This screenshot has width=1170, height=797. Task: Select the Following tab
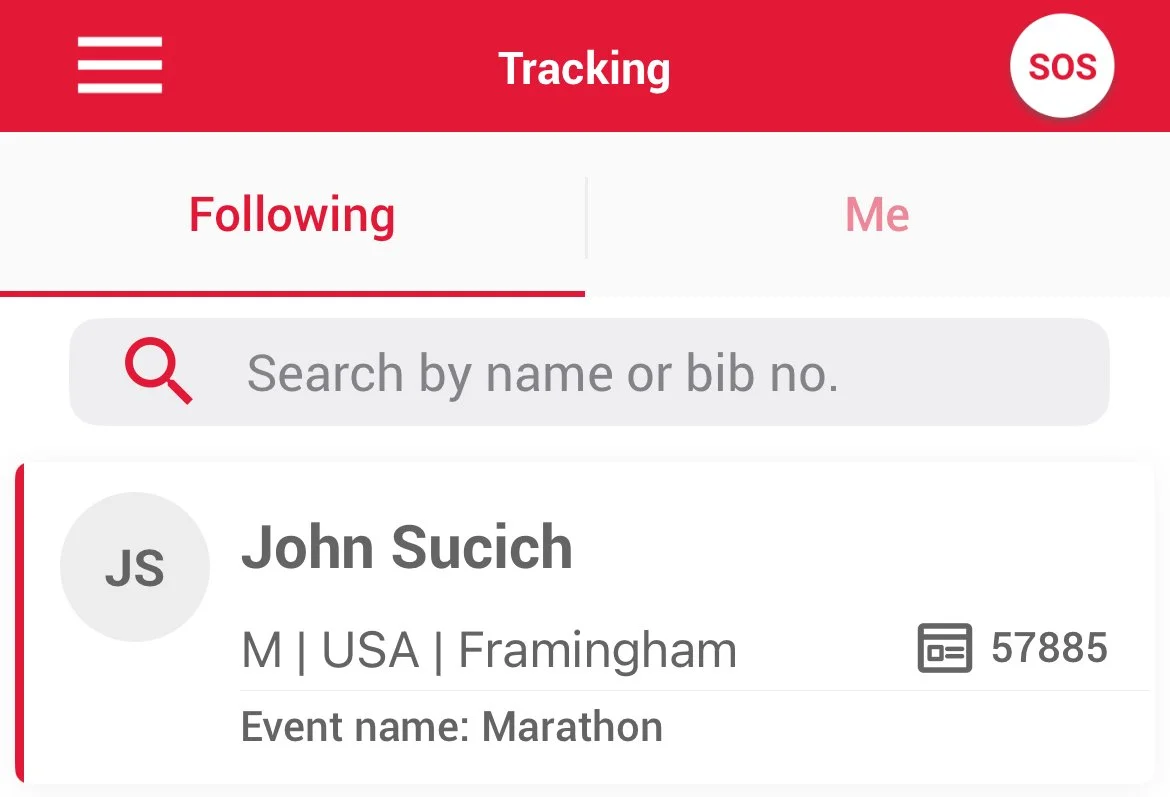292,215
